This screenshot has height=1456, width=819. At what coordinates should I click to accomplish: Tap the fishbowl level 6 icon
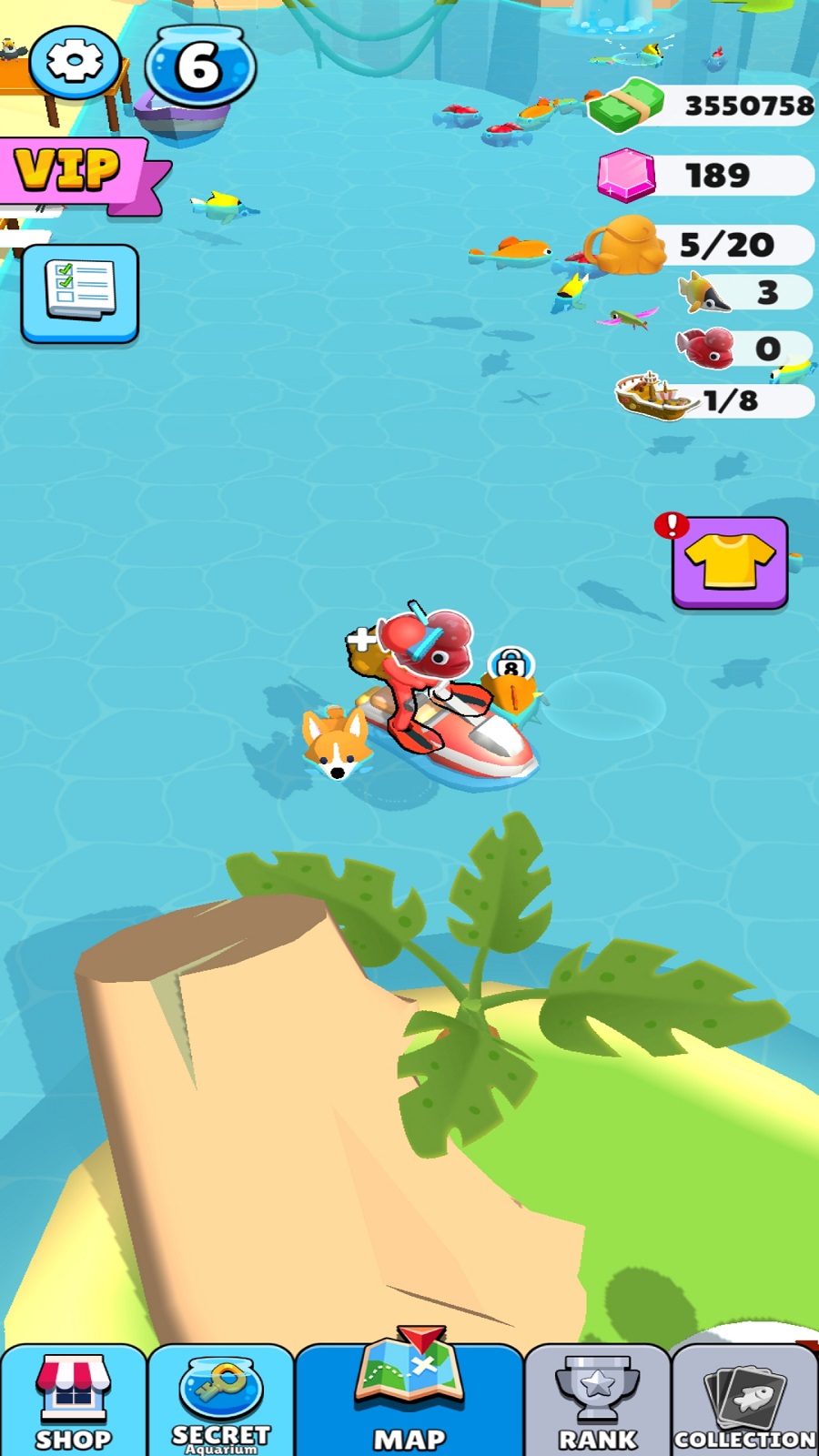click(x=200, y=66)
